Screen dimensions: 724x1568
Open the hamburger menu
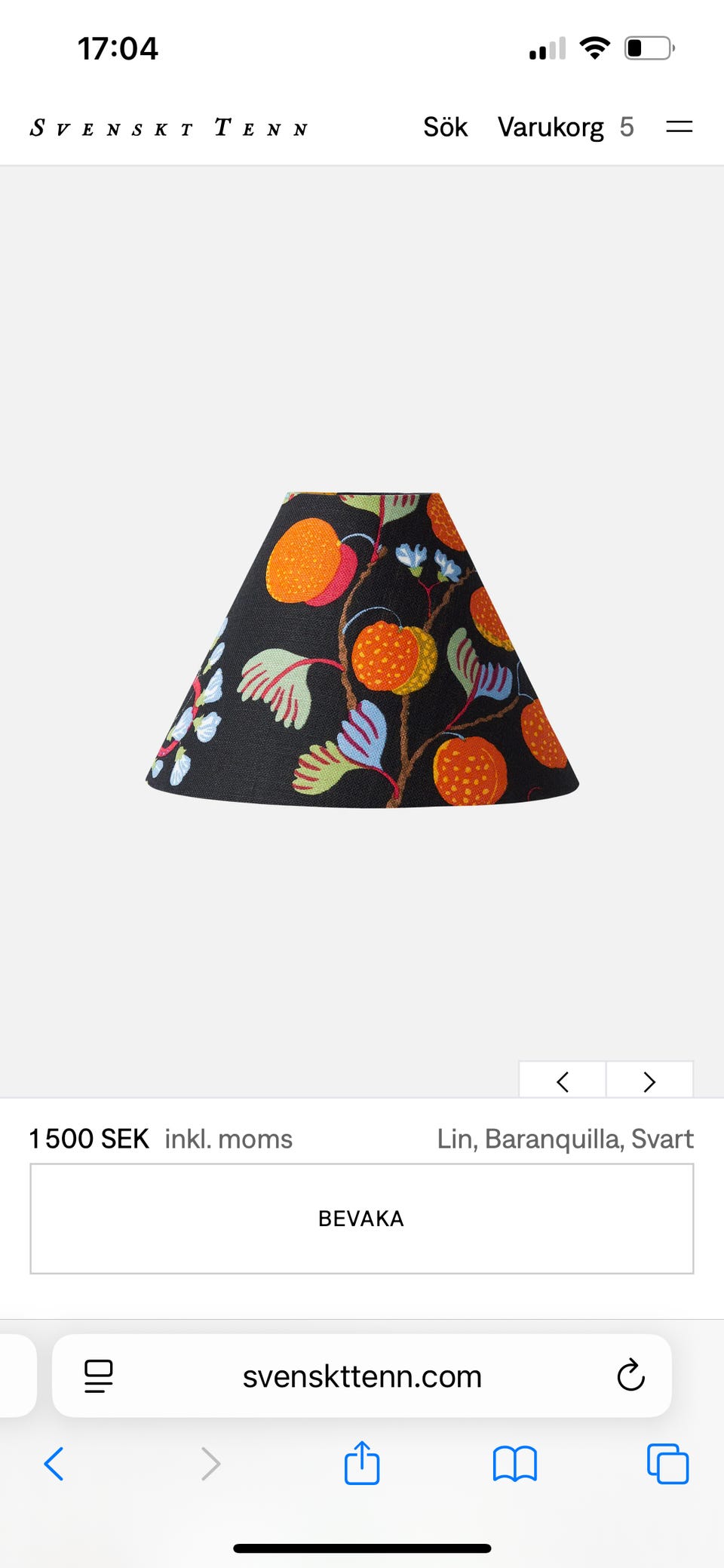coord(679,128)
